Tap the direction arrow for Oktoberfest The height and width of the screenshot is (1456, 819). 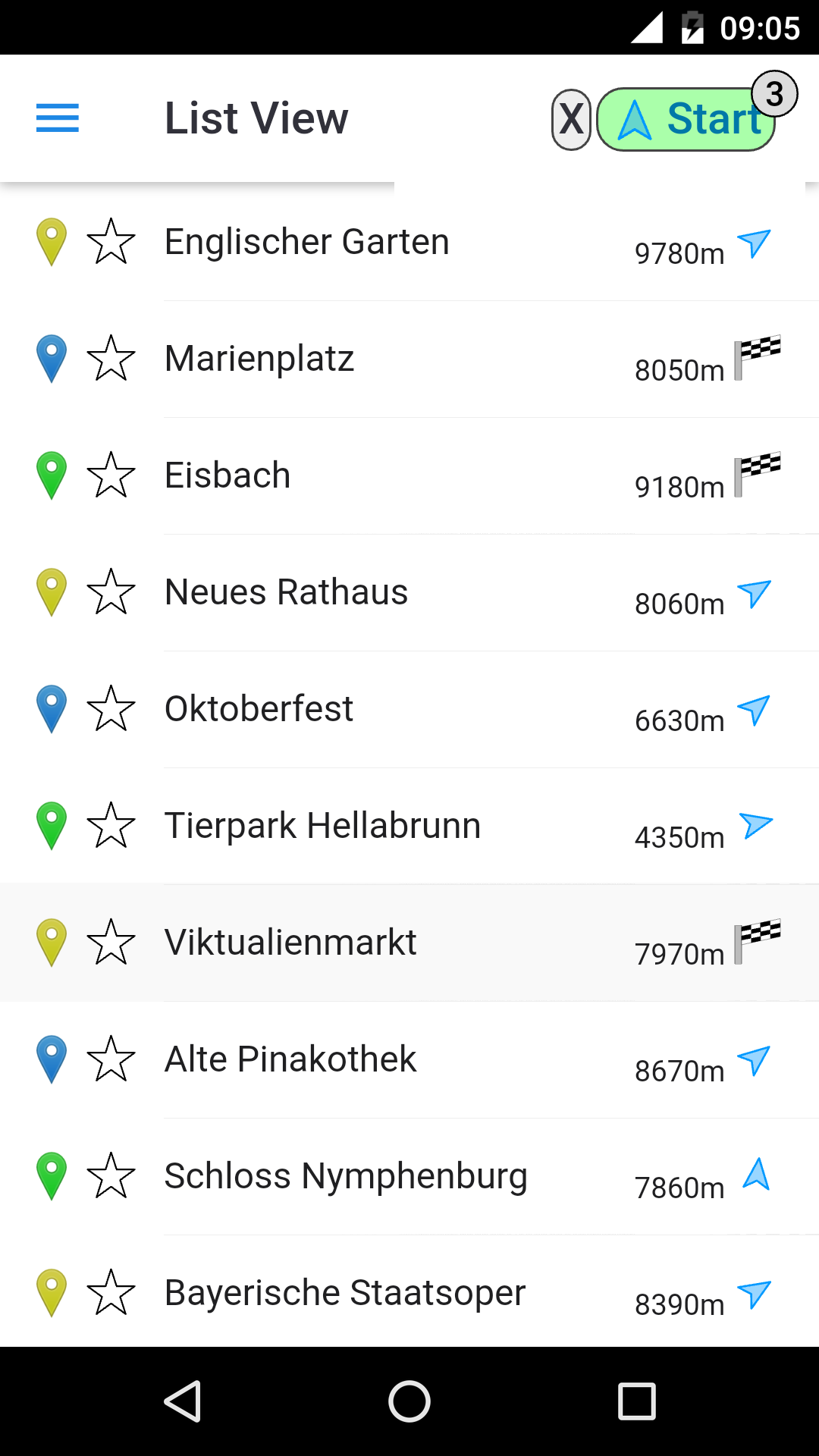754,710
